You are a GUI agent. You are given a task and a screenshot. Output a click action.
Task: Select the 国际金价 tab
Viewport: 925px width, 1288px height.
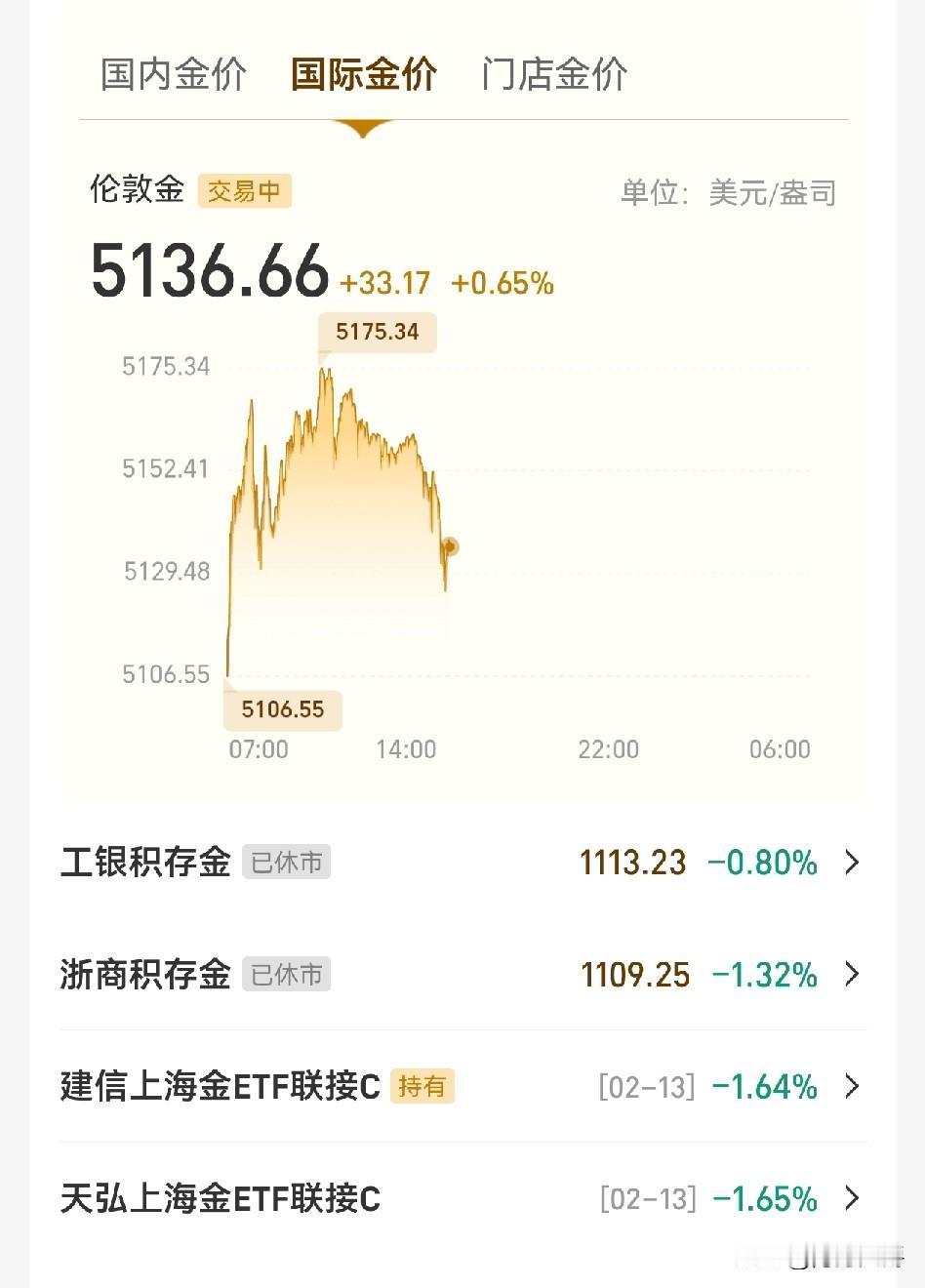(x=363, y=74)
